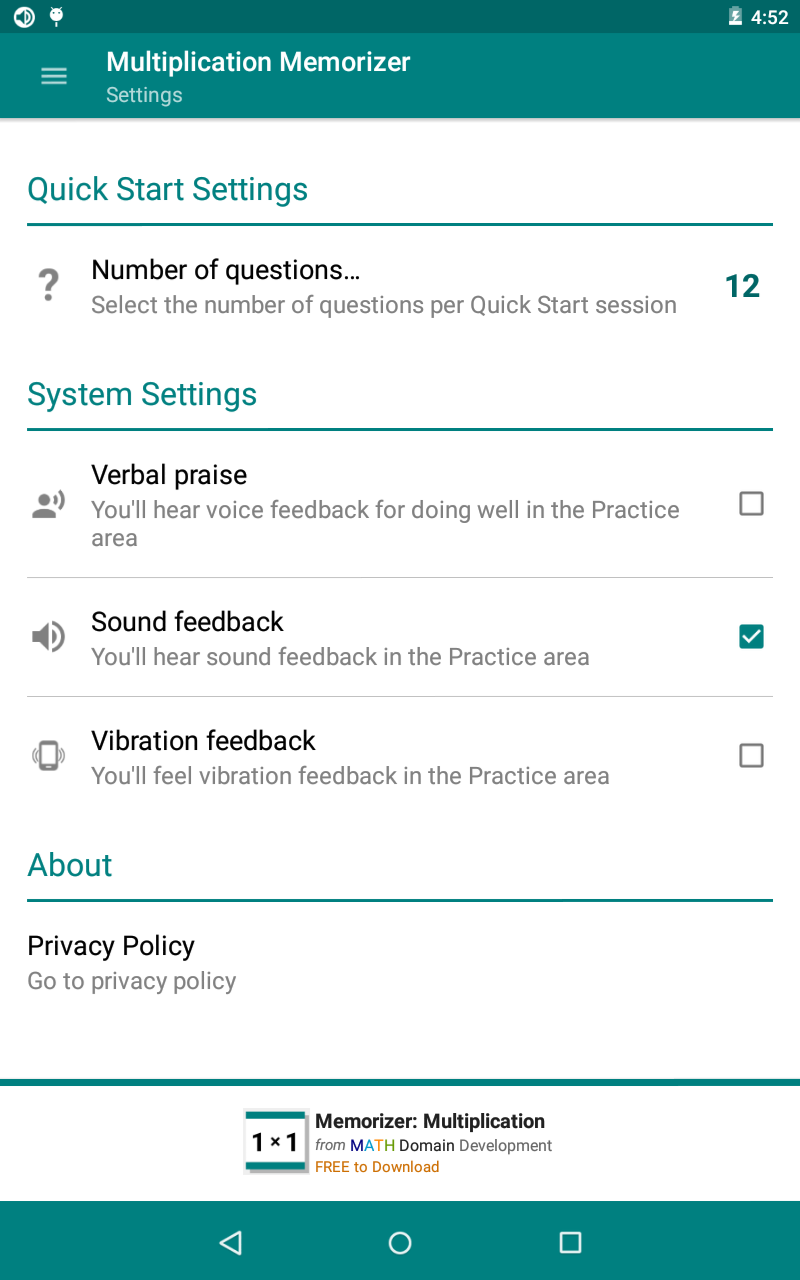Open the Memorizer: Multiplication ad banner

click(398, 1142)
